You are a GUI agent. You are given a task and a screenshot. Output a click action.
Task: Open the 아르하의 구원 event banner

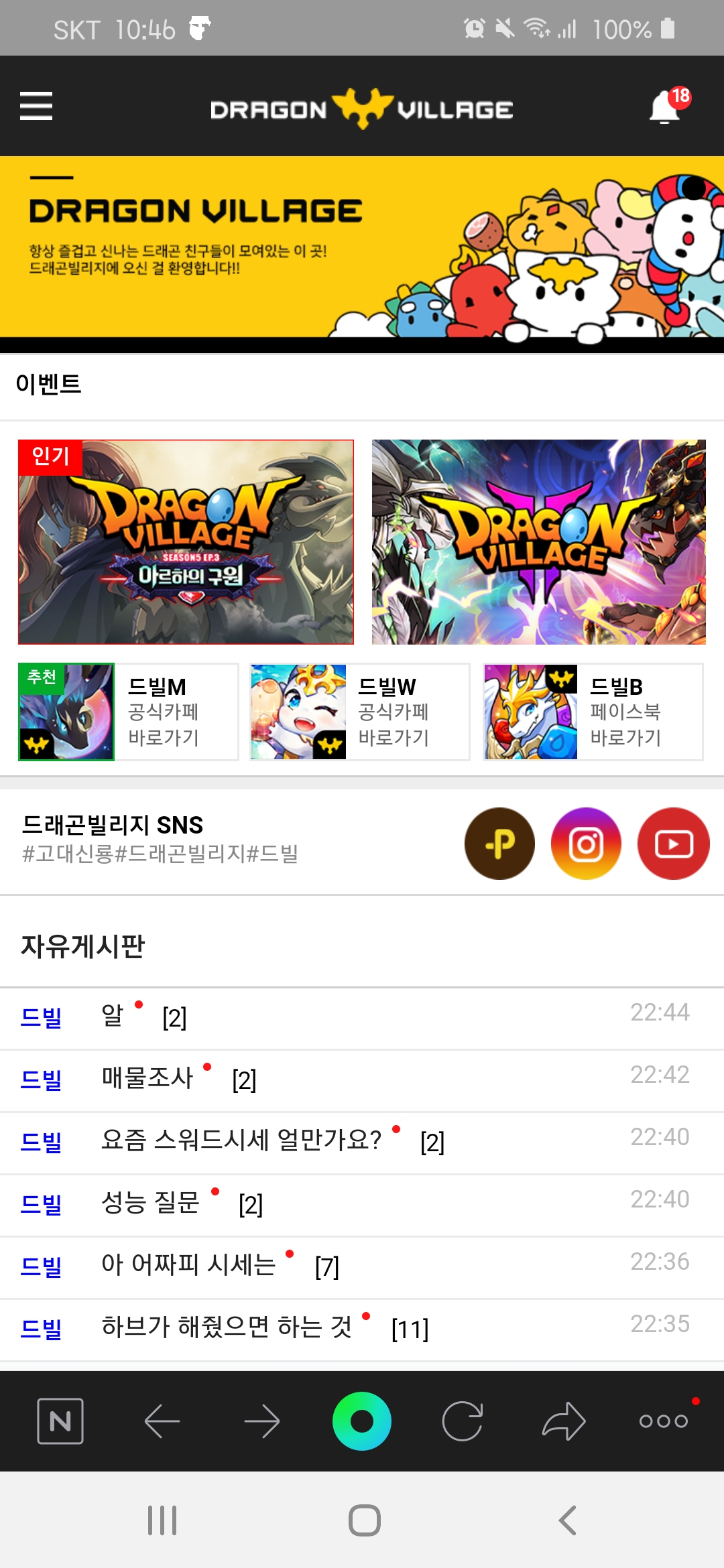(186, 542)
